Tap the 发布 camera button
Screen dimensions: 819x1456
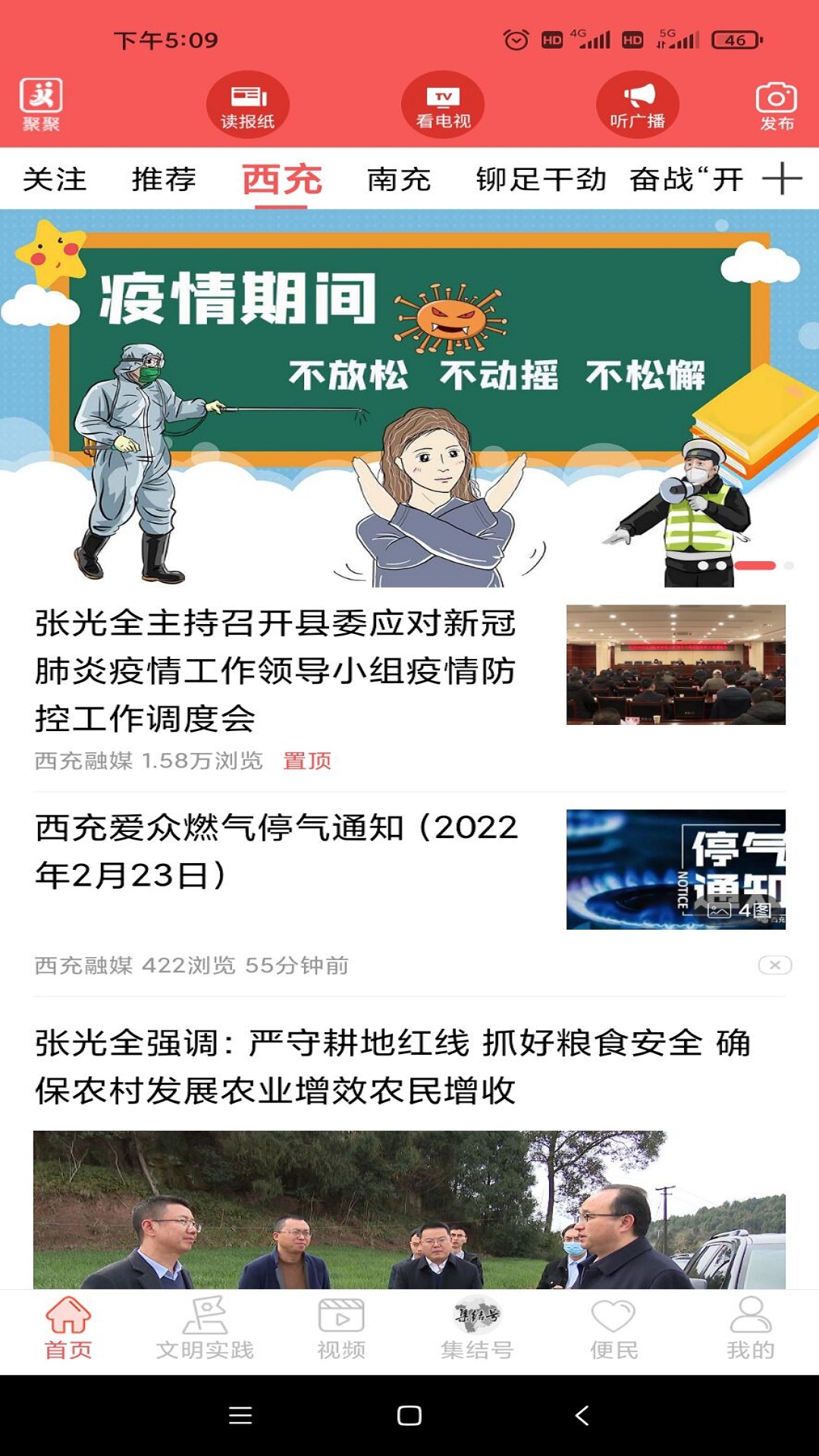click(x=777, y=106)
